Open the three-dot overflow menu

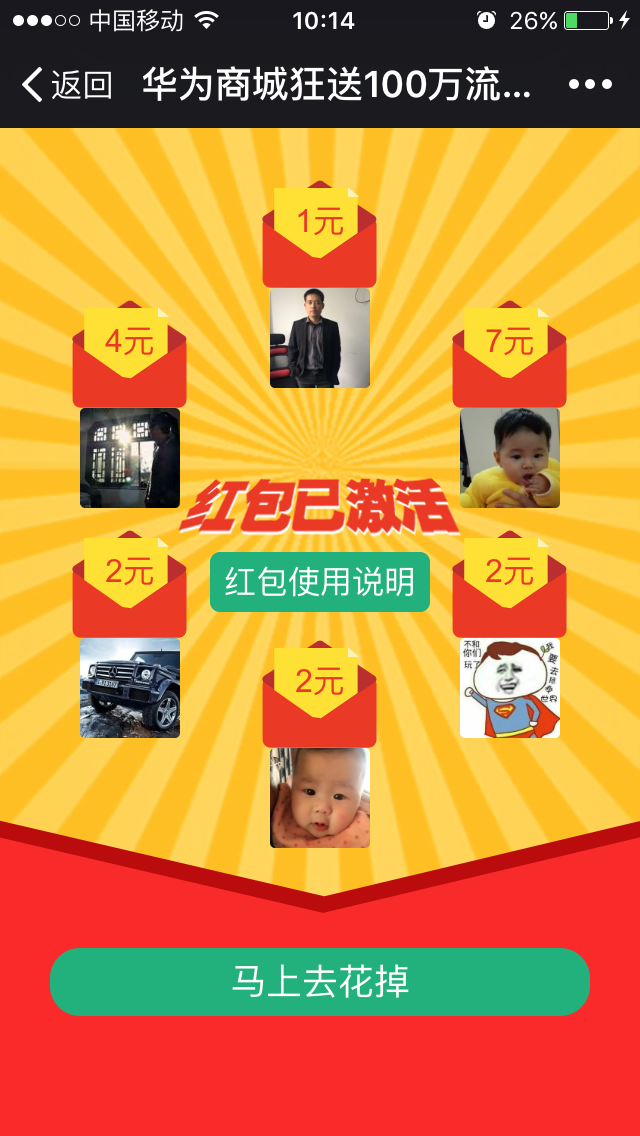[x=591, y=85]
